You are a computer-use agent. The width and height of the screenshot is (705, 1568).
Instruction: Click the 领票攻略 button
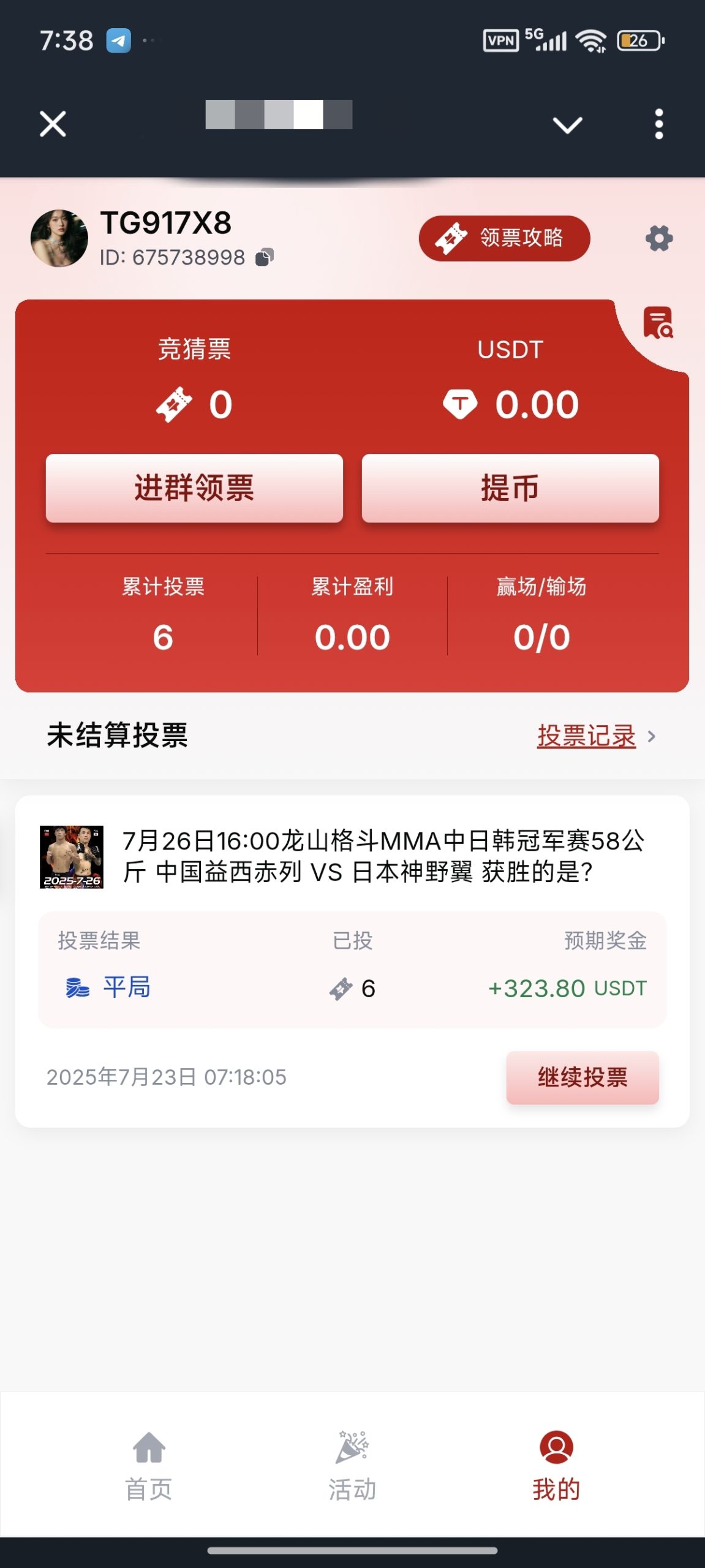504,238
